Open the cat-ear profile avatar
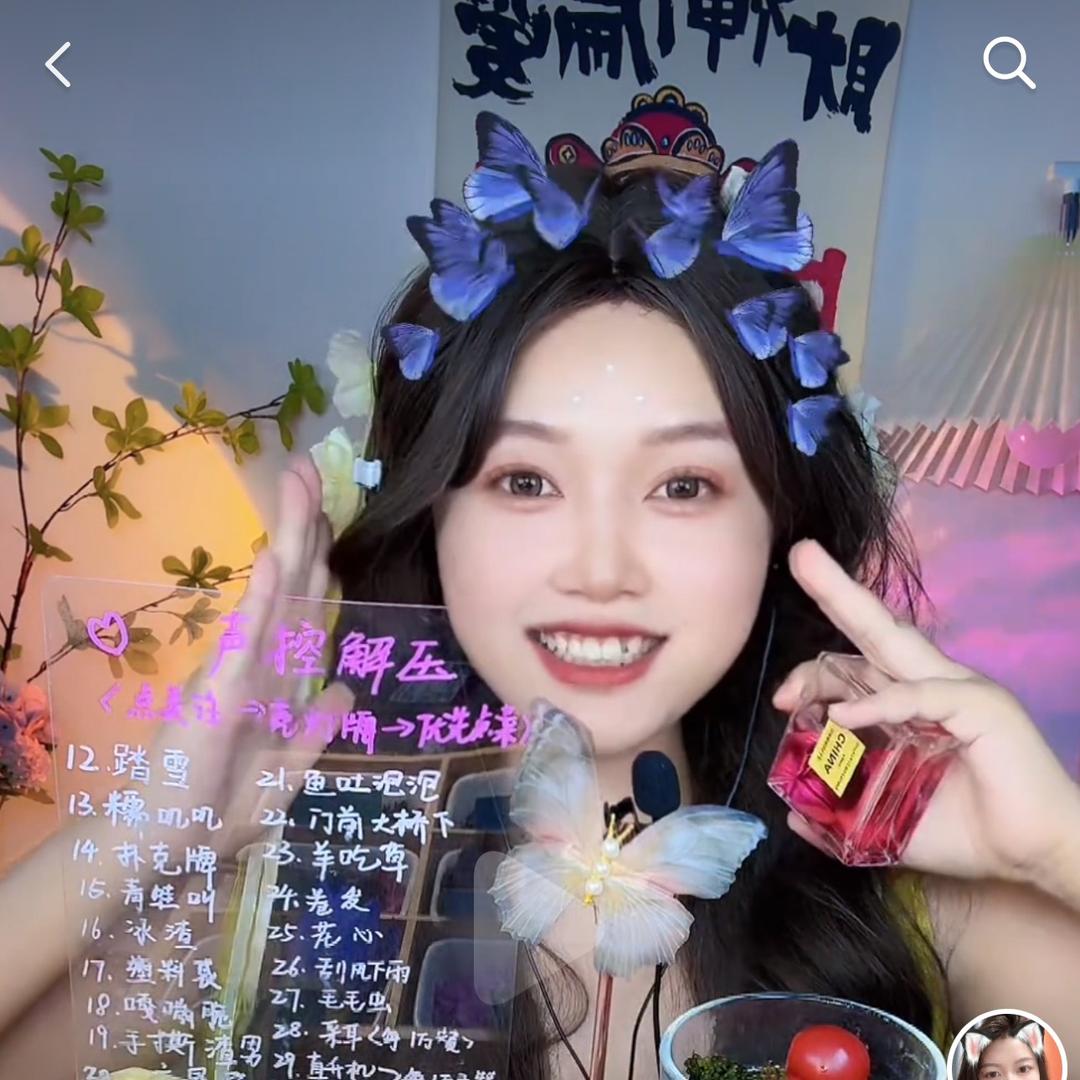 point(1006,1050)
